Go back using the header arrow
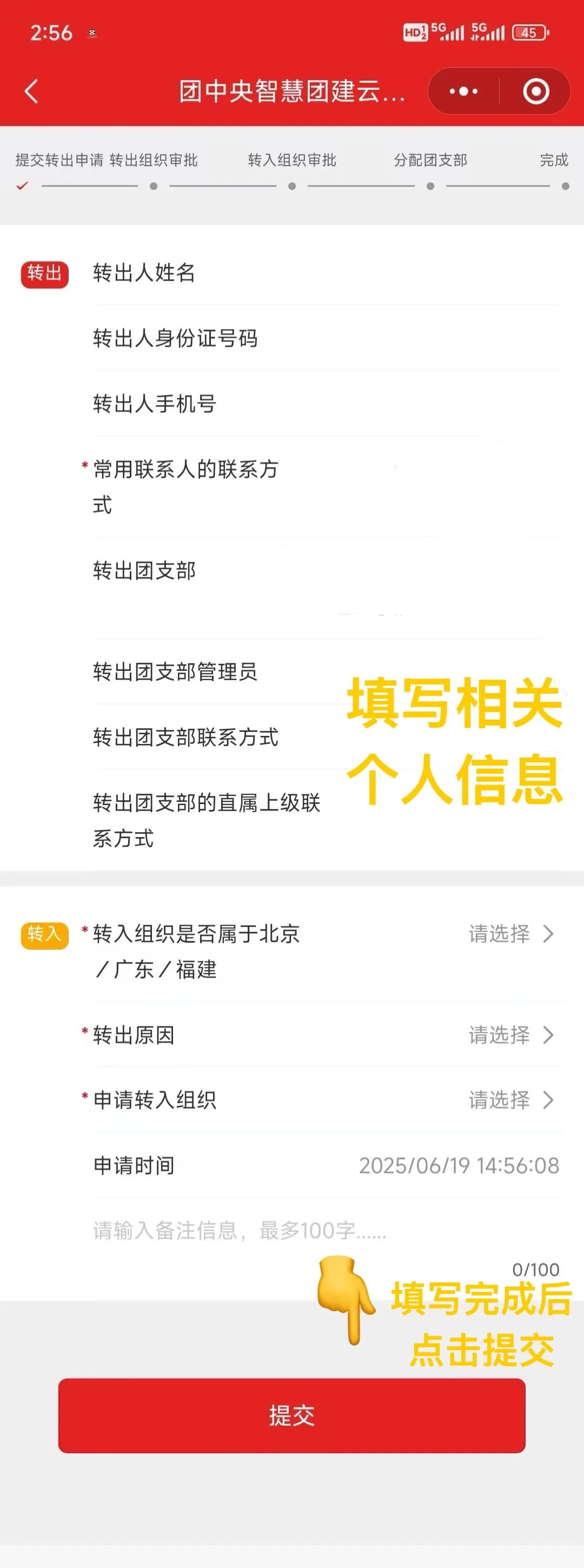The width and height of the screenshot is (584, 1568). (x=31, y=91)
